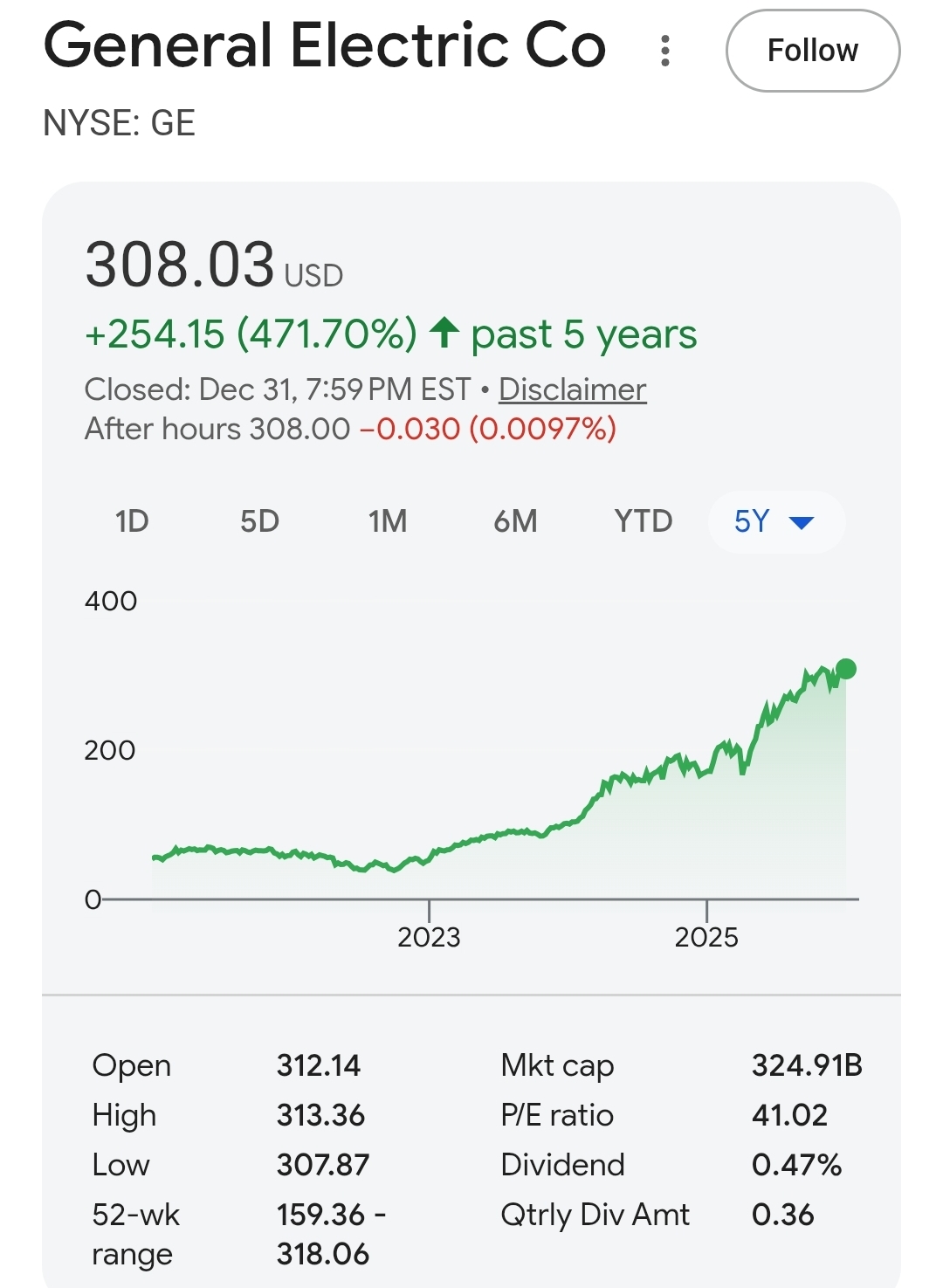The width and height of the screenshot is (943, 1288).
Task: Select the 1M time range
Action: 387,521
